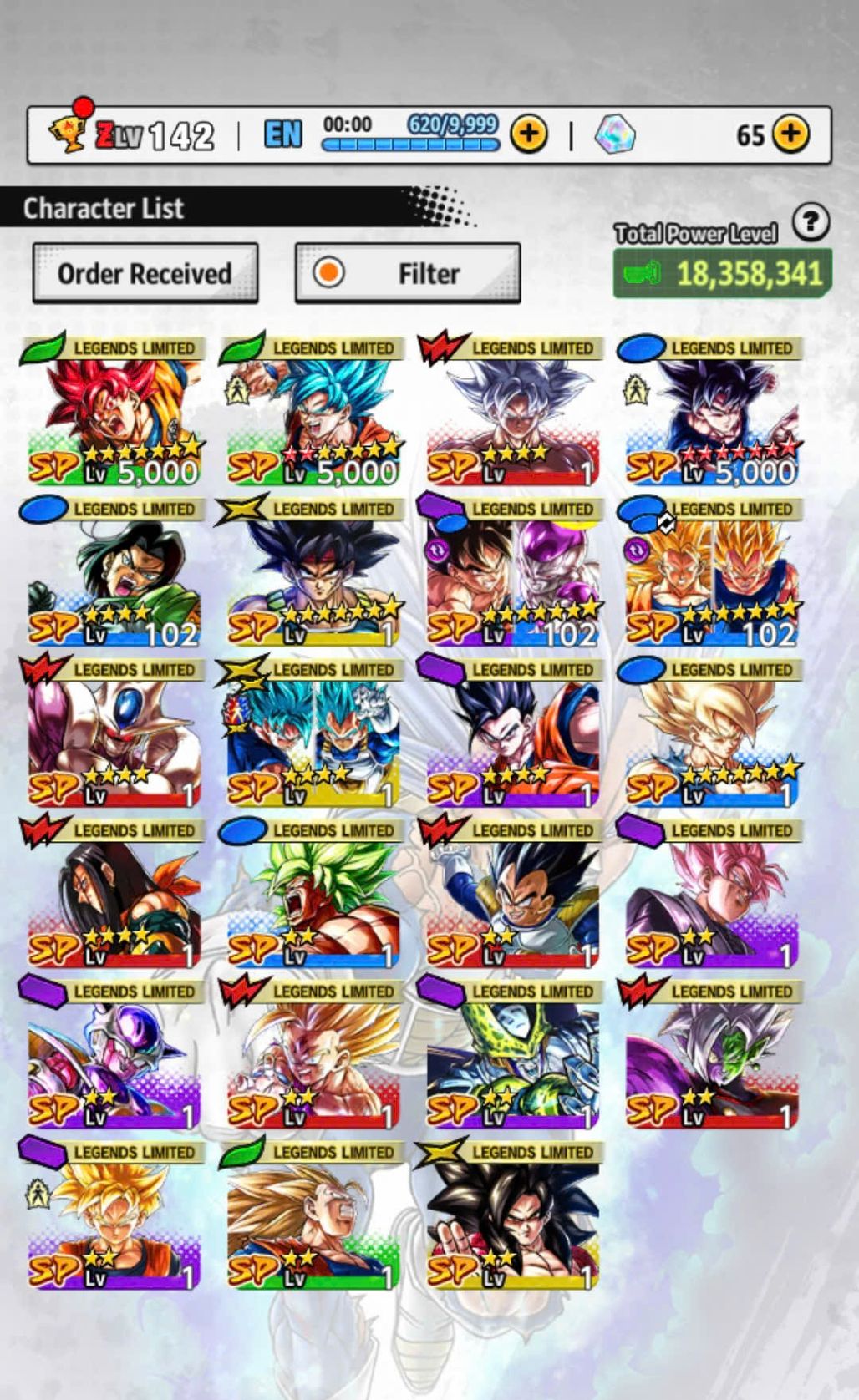This screenshot has height=1400, width=859.
Task: Open the Filter options
Action: [408, 273]
